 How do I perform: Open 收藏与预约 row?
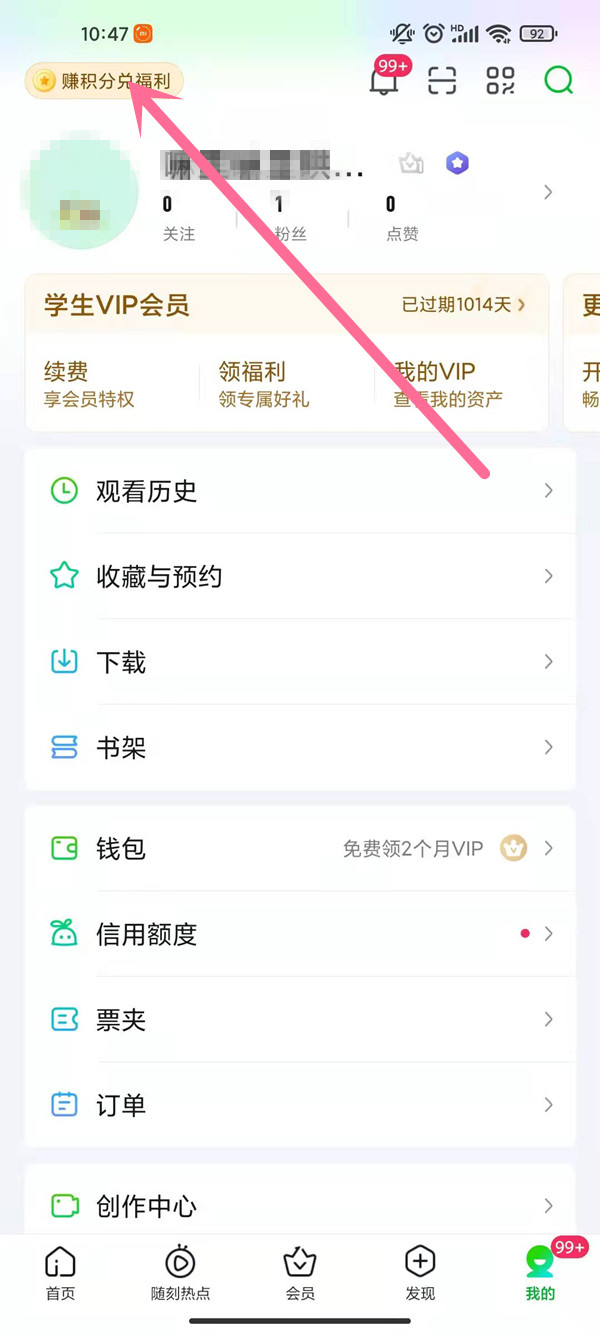click(300, 576)
